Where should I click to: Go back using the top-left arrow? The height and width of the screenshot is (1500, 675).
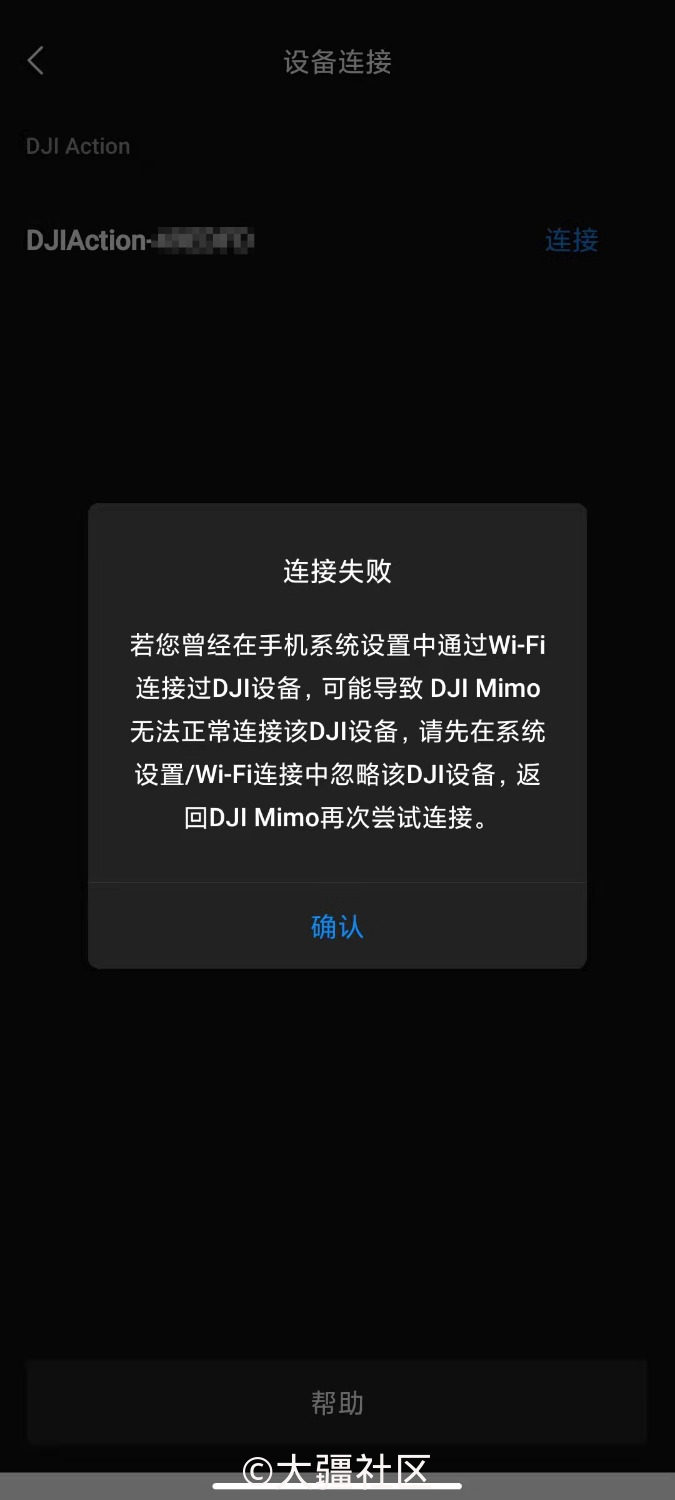(36, 61)
